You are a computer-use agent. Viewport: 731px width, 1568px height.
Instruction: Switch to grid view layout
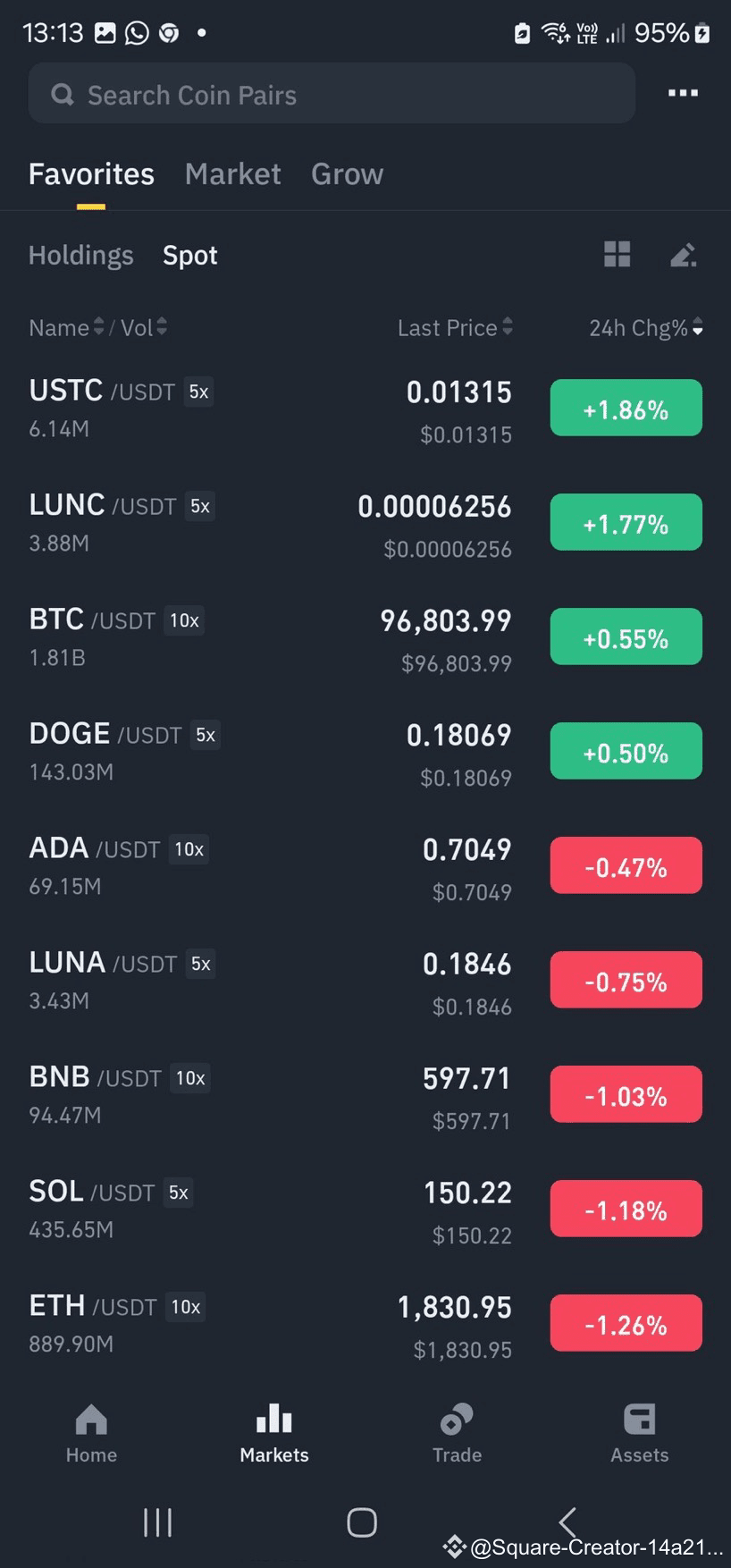[617, 255]
